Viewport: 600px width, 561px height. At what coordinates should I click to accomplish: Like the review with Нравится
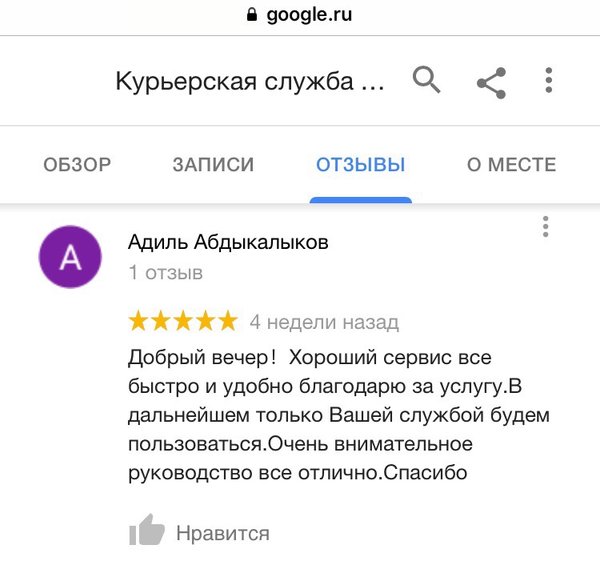(x=200, y=532)
